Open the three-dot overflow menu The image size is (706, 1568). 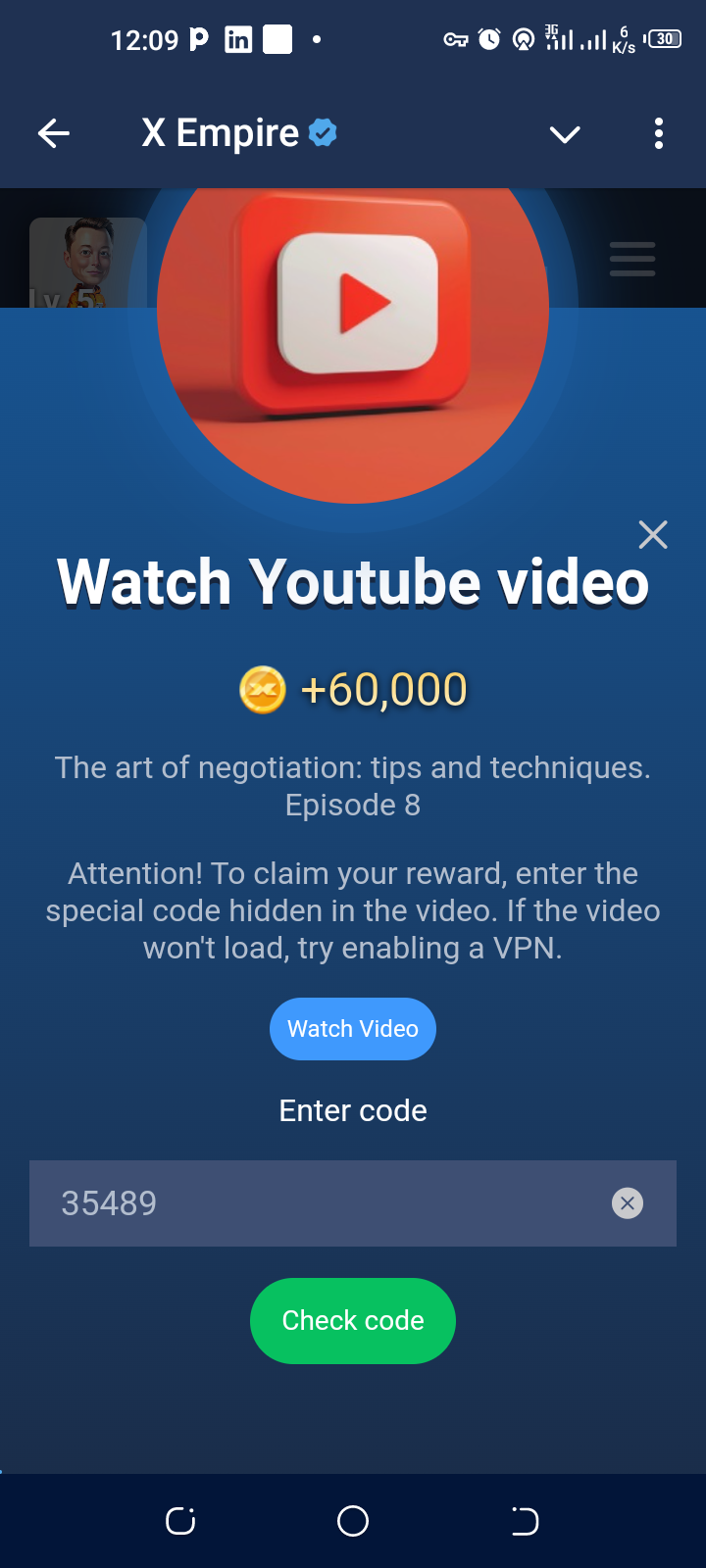coord(658,133)
